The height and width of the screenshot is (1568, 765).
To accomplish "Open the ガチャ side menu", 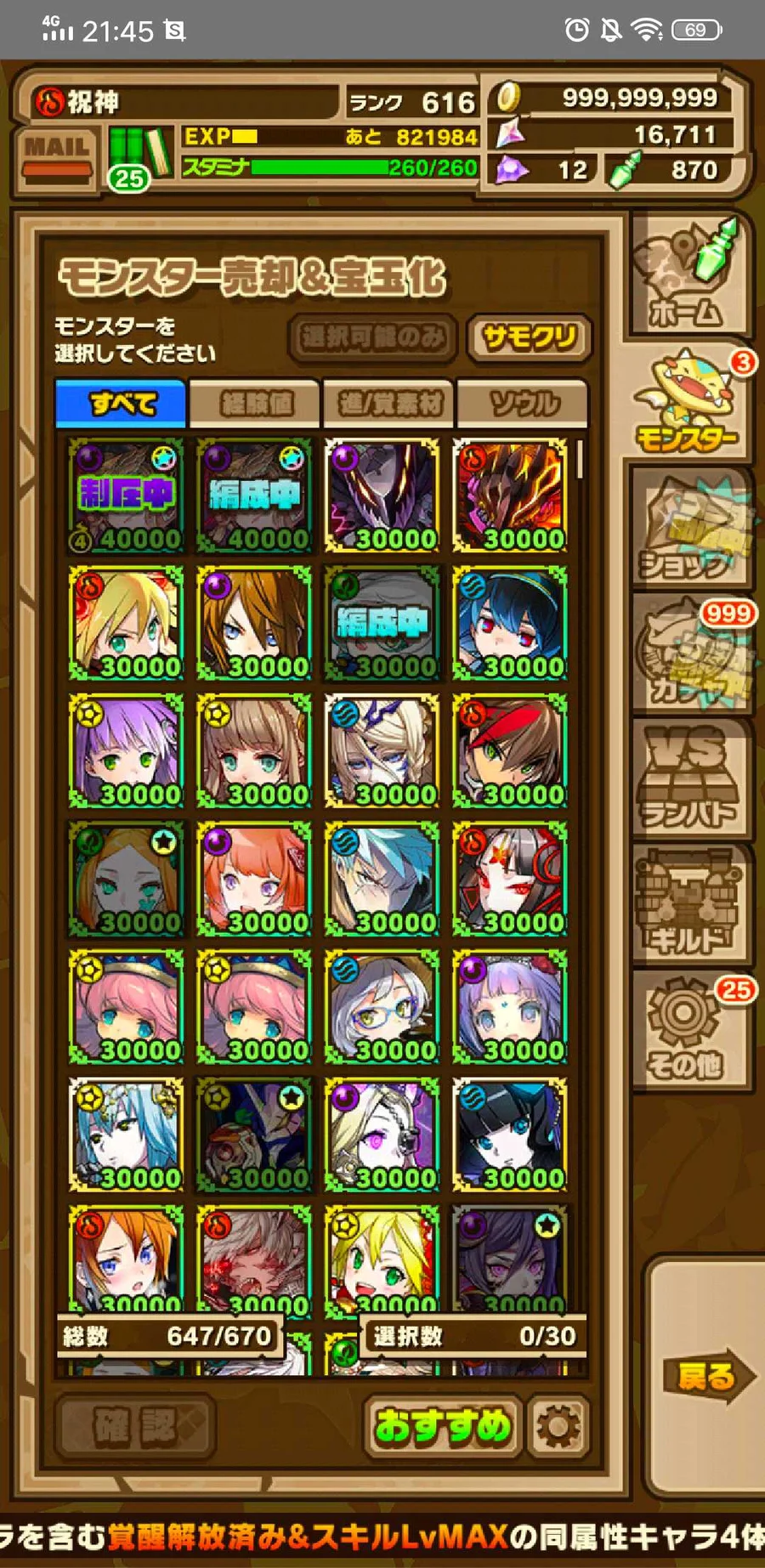I will pos(690,656).
